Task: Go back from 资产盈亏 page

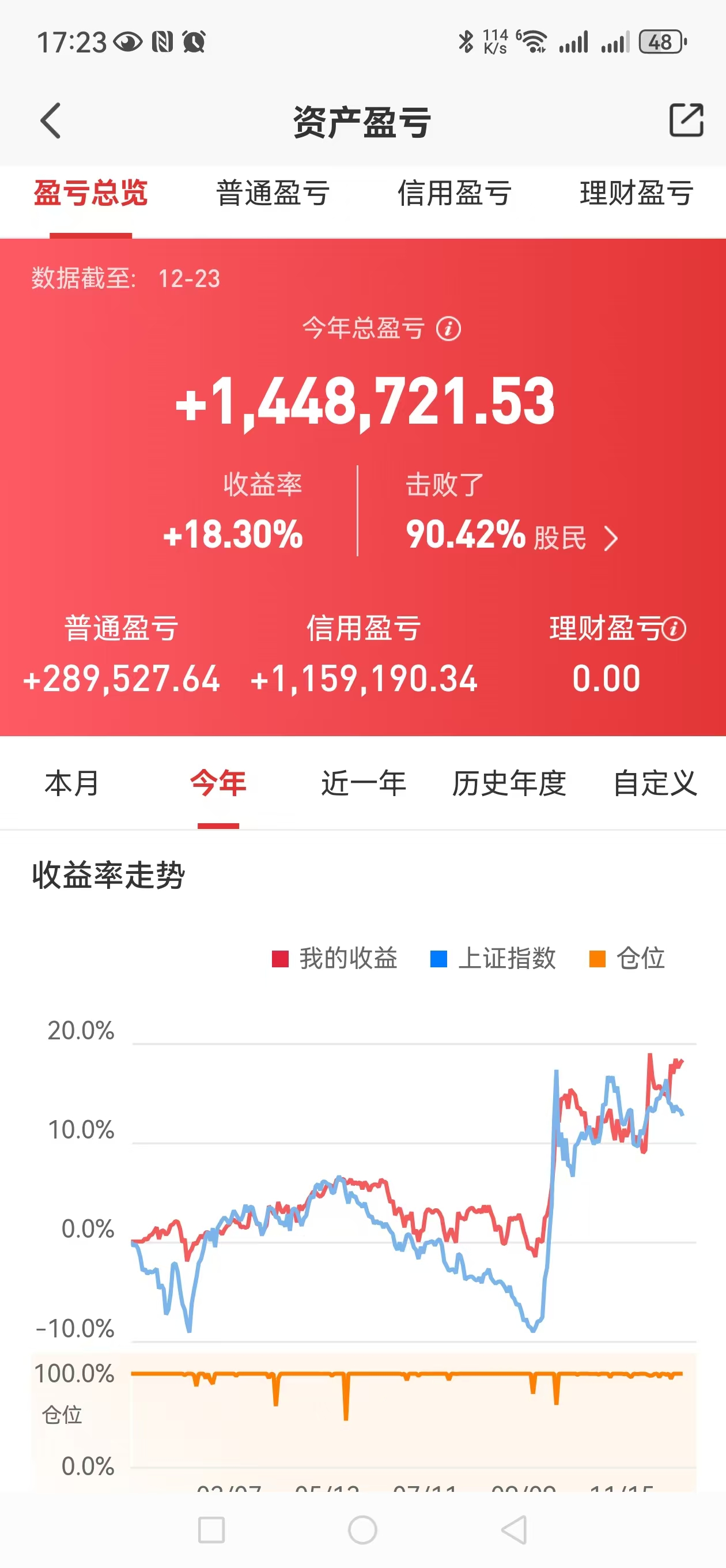Action: (51, 120)
